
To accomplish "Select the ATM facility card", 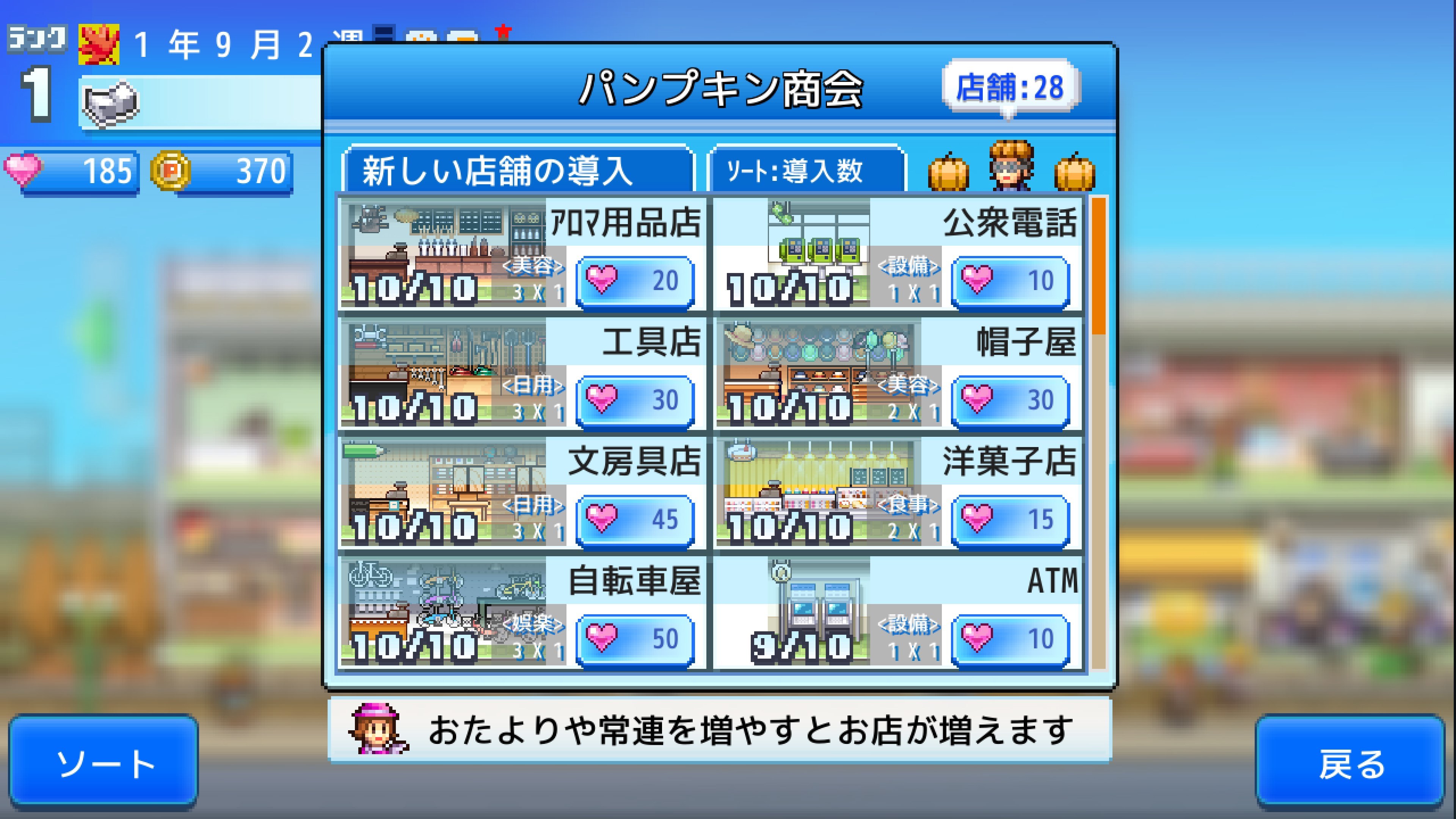I will pos(897,613).
